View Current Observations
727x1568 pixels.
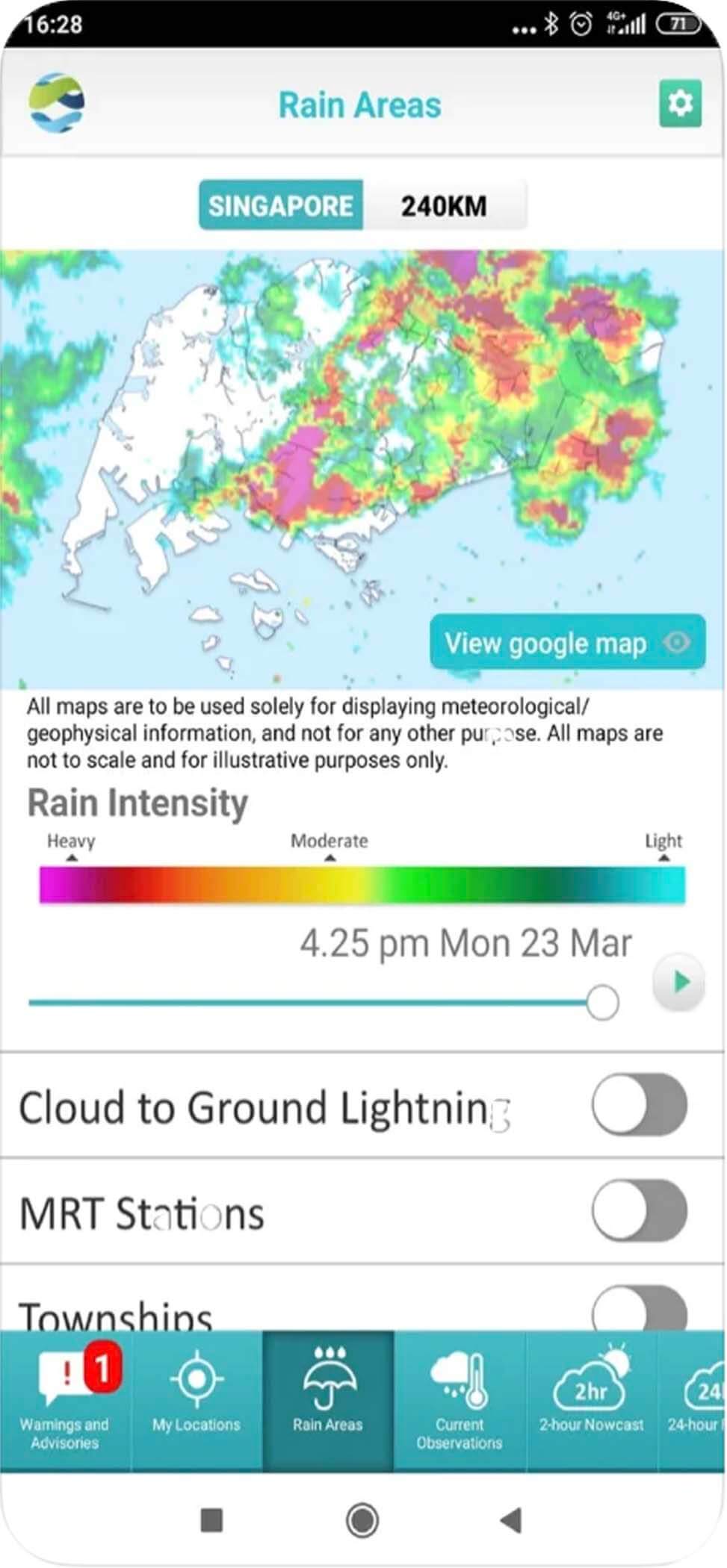(460, 1396)
